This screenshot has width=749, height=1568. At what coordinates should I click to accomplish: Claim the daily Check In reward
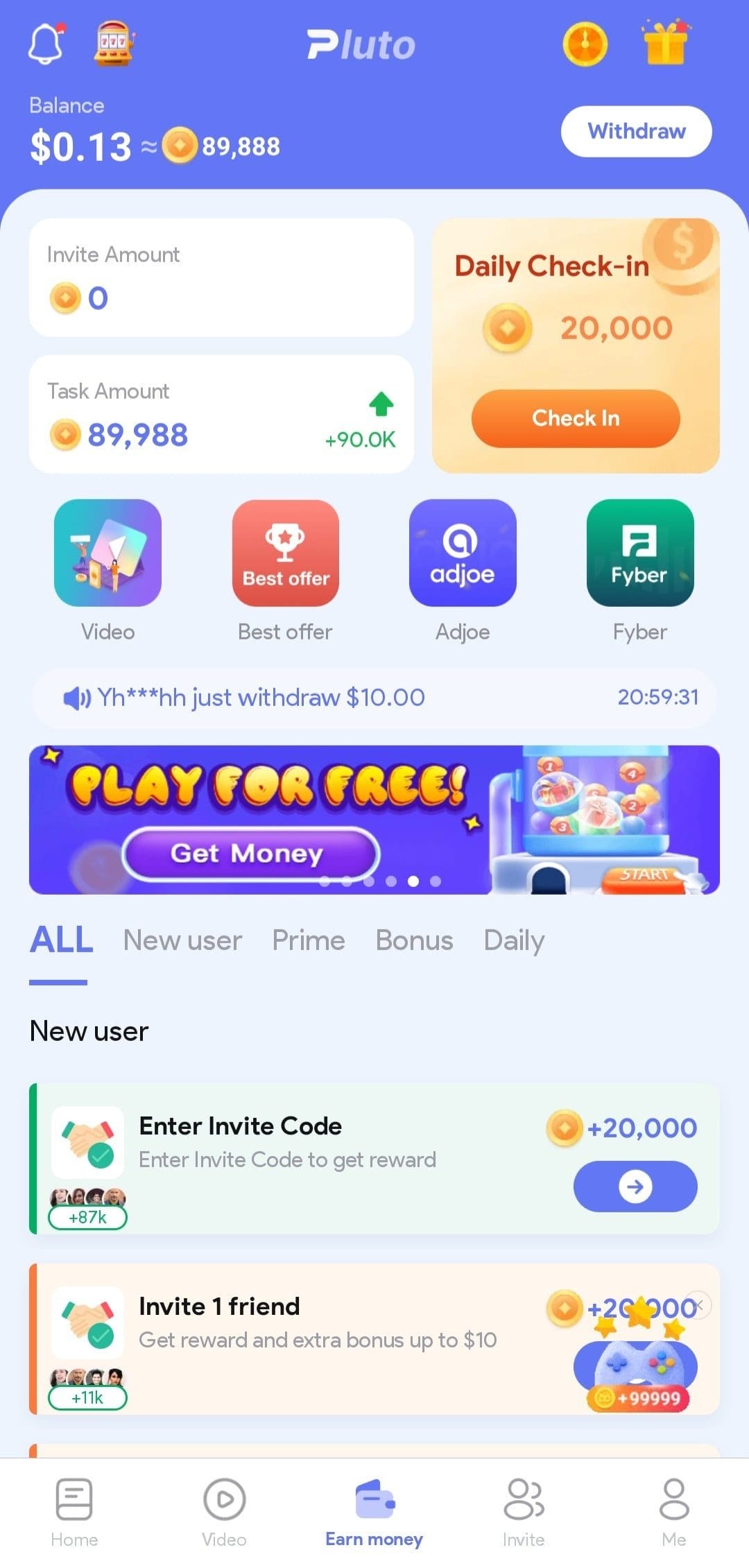pyautogui.click(x=576, y=418)
